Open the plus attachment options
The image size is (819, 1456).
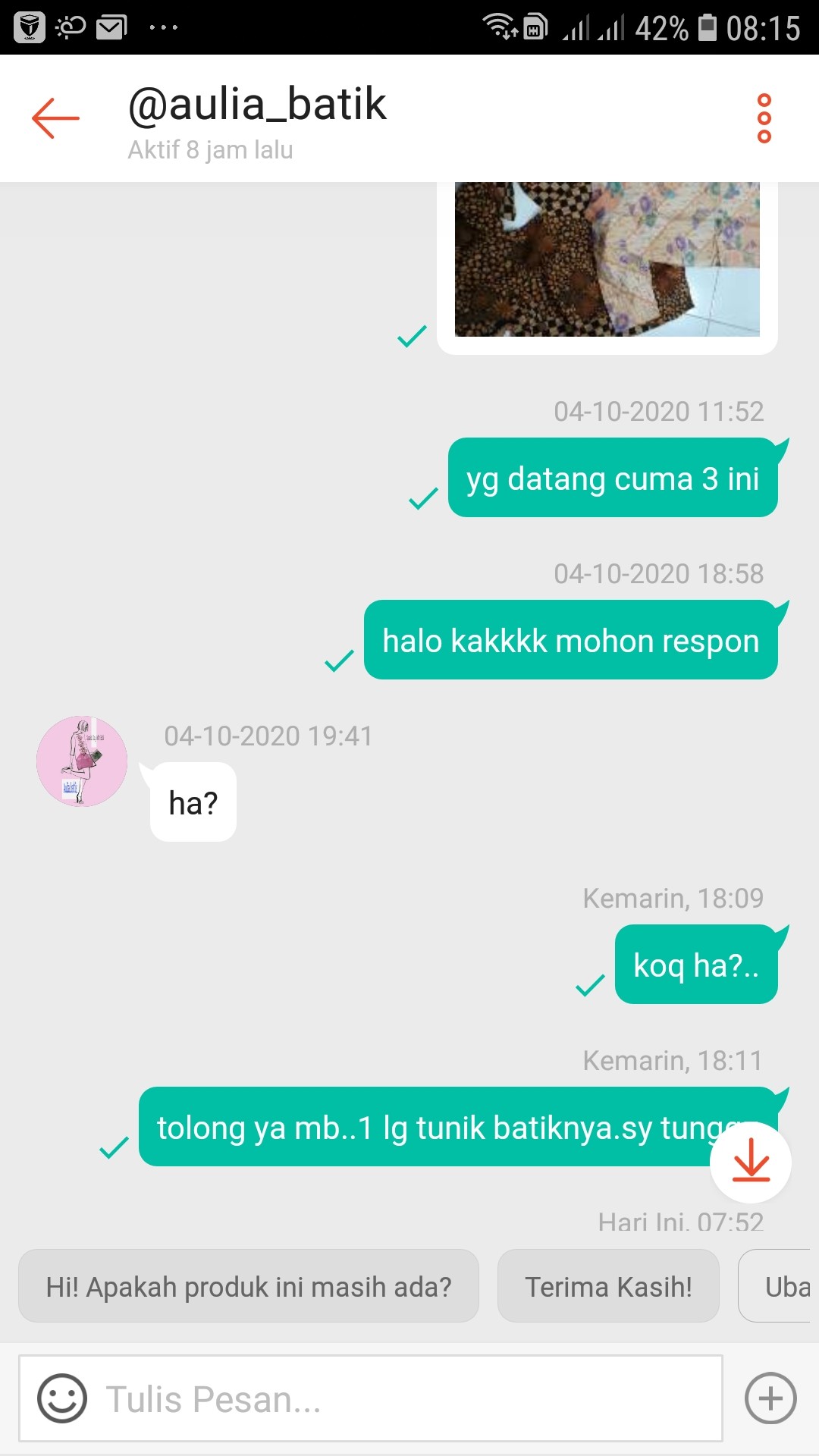point(770,1398)
